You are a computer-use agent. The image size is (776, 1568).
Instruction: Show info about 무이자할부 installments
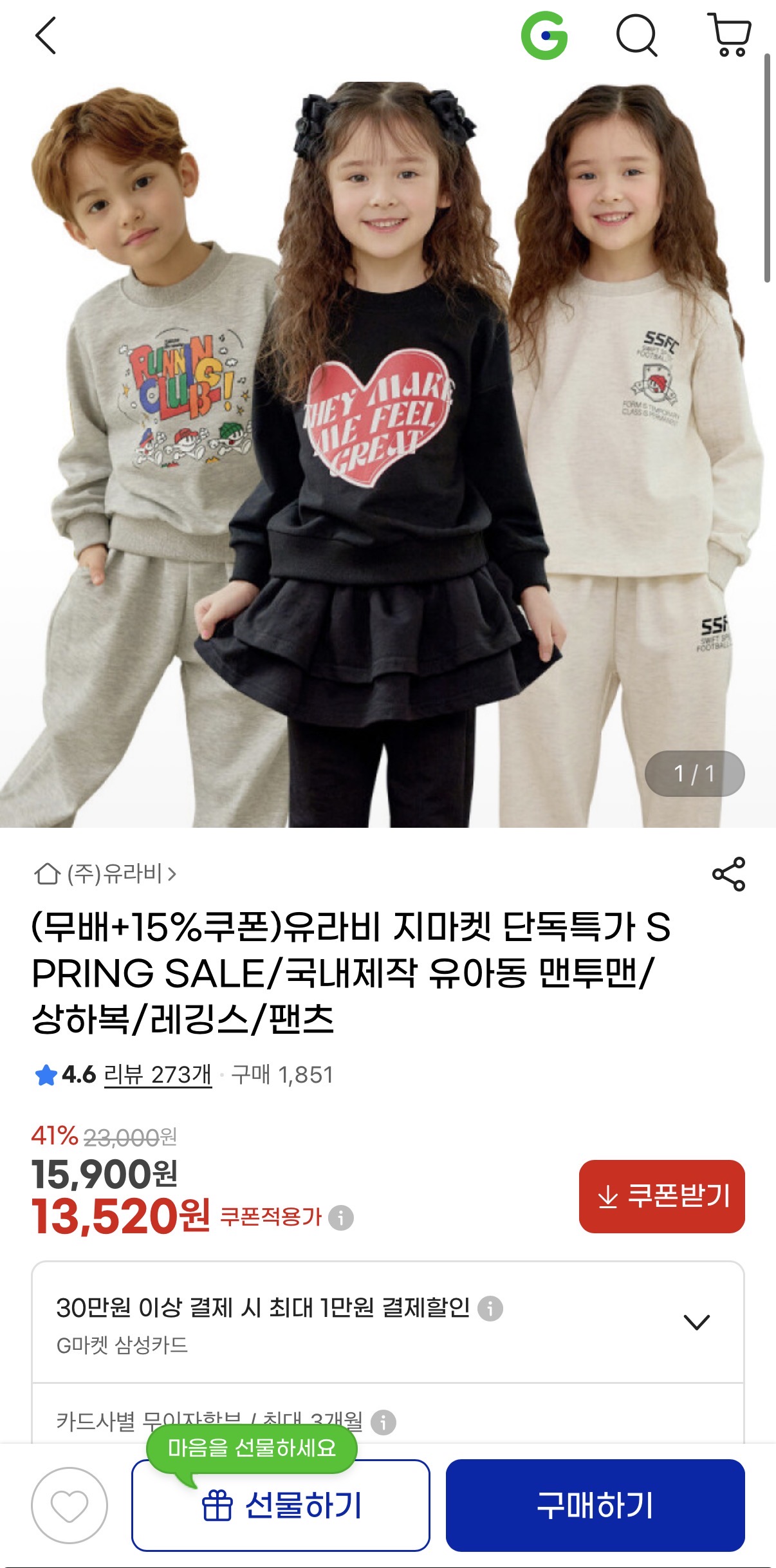pos(383,1422)
